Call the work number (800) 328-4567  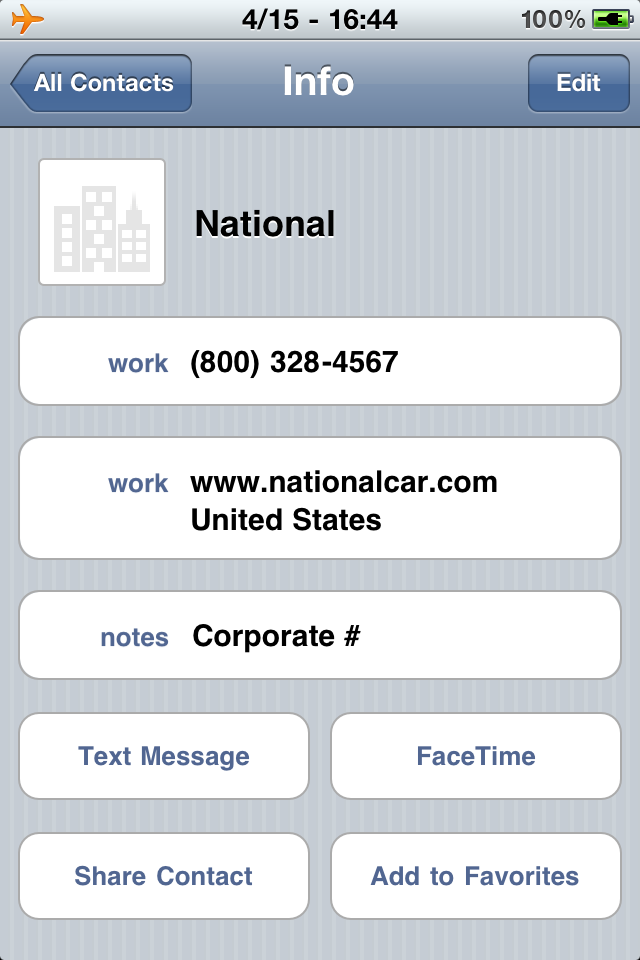click(320, 362)
